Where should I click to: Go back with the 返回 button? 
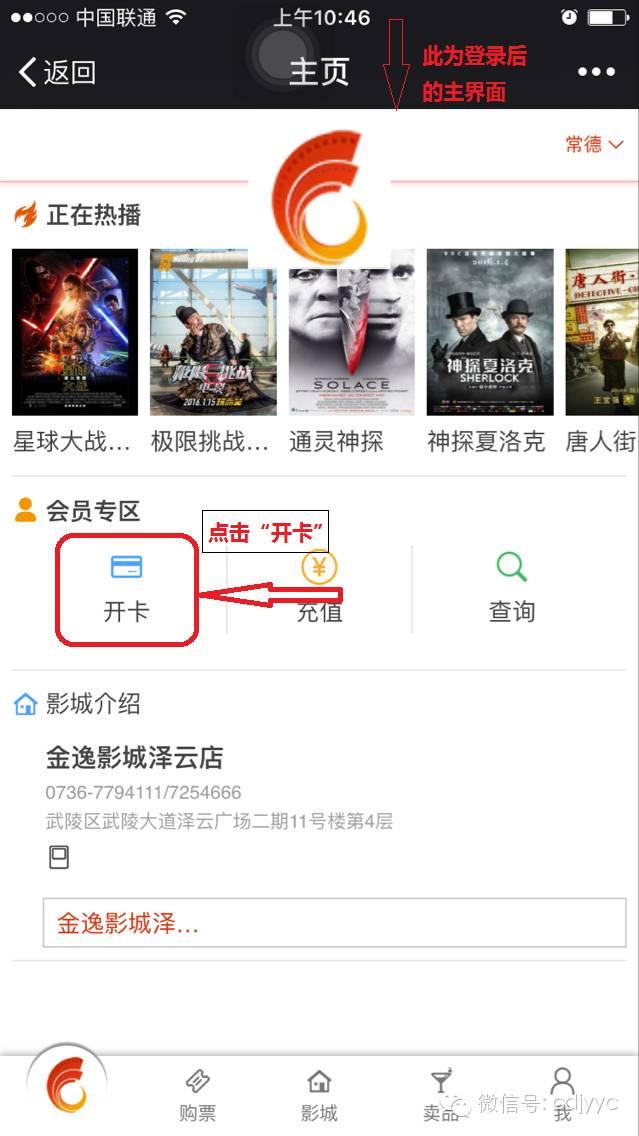pos(57,72)
